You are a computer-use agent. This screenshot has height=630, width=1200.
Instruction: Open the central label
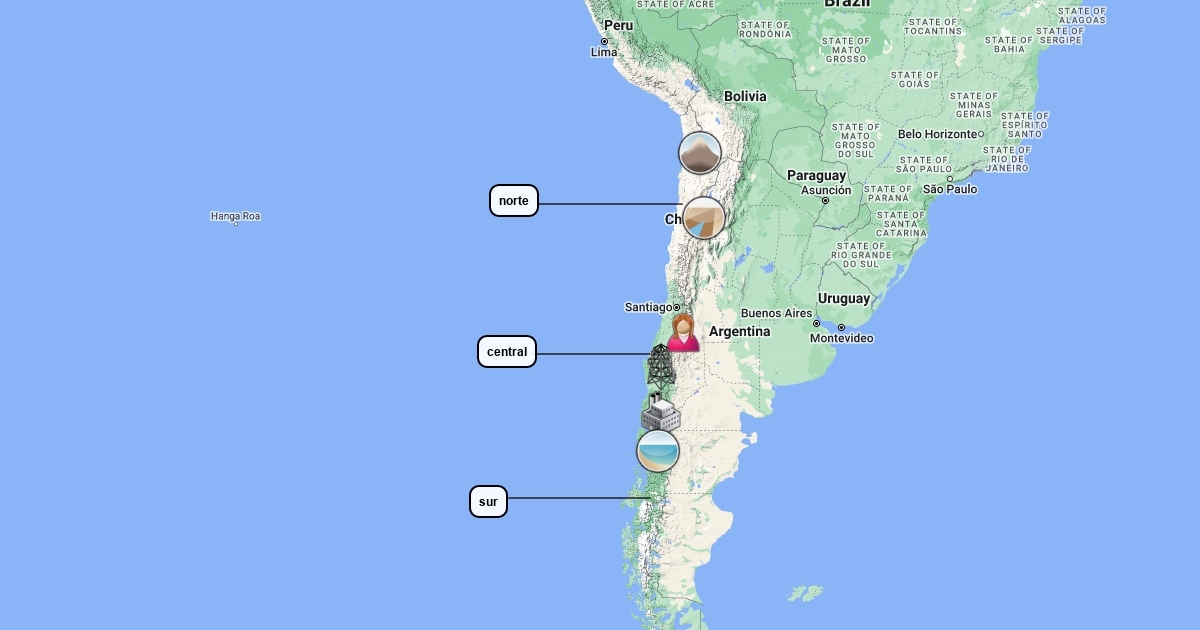coord(506,352)
